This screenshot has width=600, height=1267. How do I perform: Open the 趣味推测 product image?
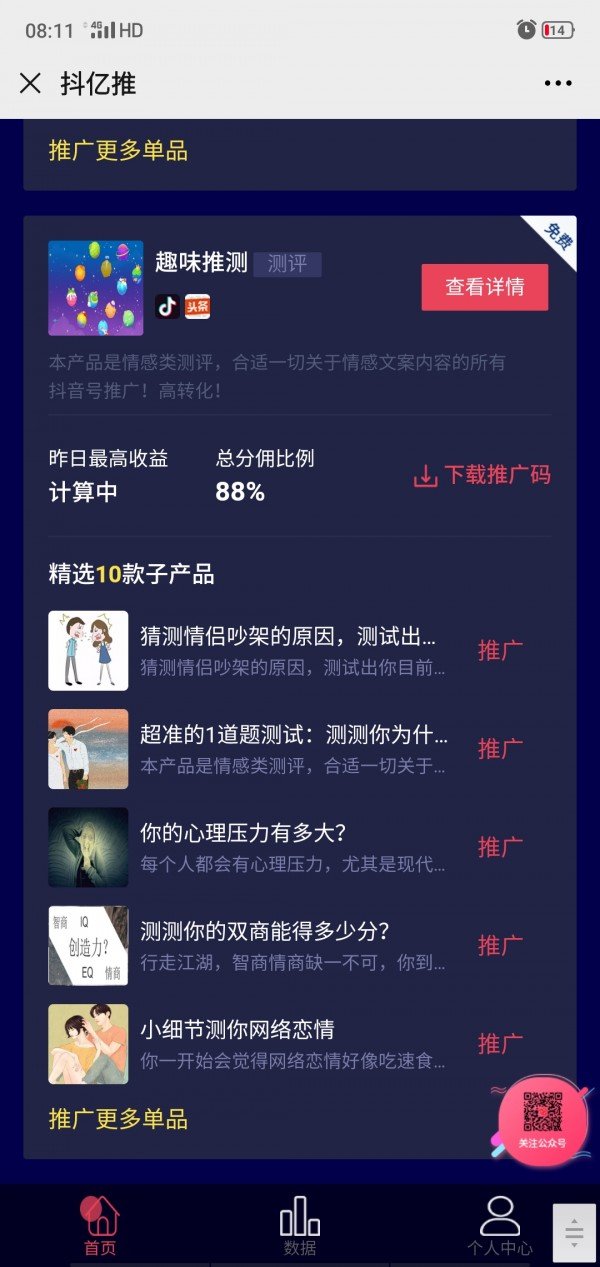95,288
